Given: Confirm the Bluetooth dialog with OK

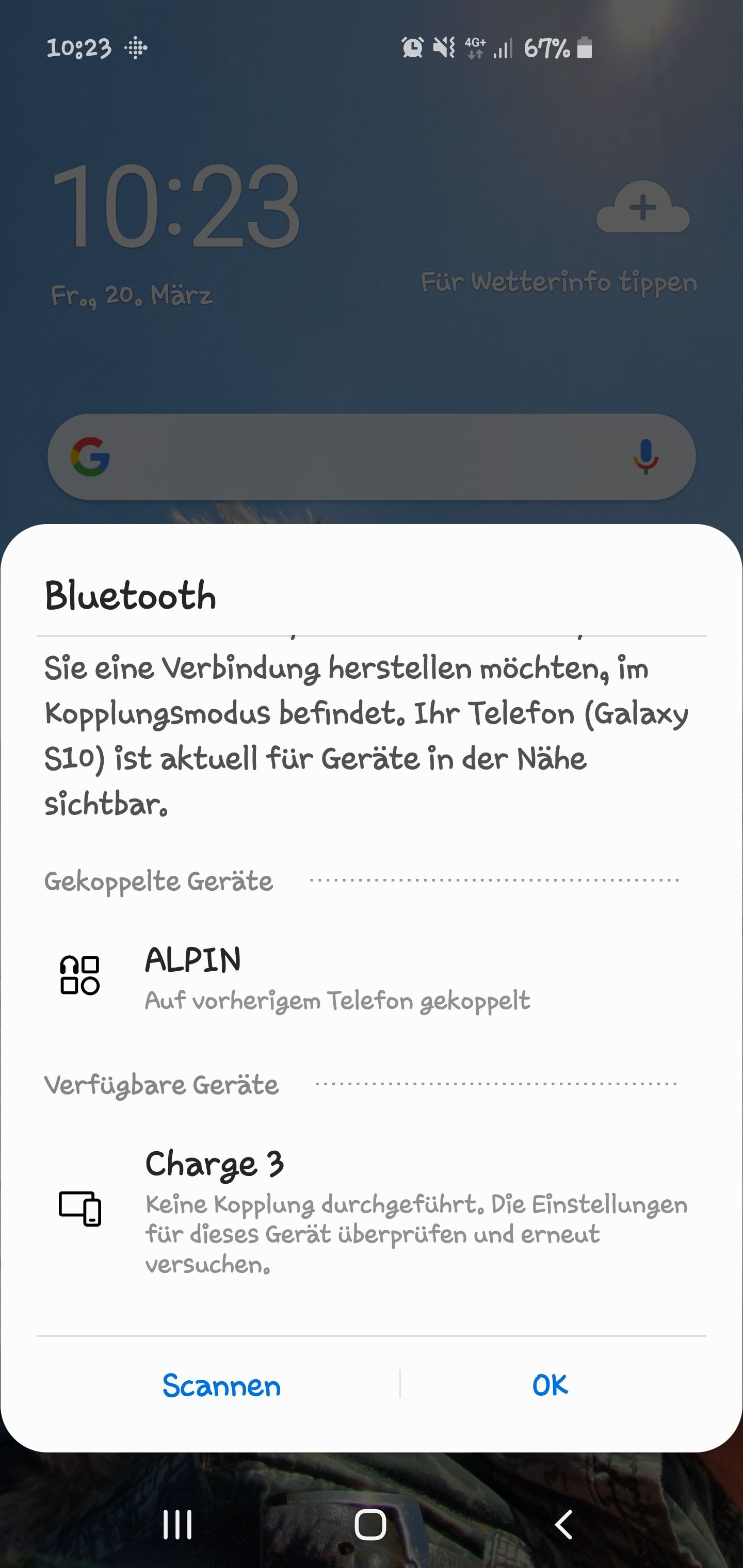Looking at the screenshot, I should [x=550, y=1385].
